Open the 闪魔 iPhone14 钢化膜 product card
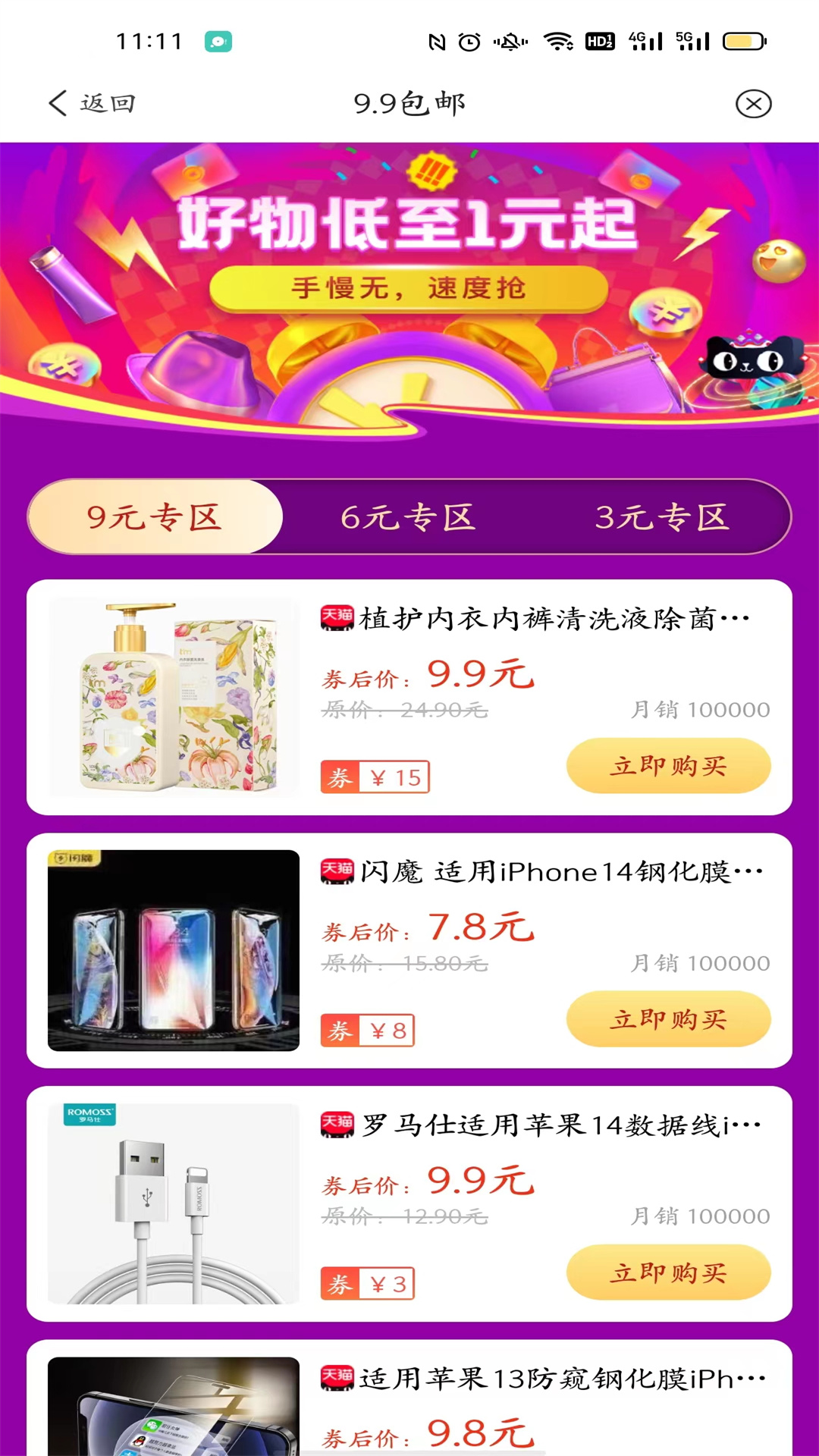Image resolution: width=819 pixels, height=1456 pixels. [409, 951]
